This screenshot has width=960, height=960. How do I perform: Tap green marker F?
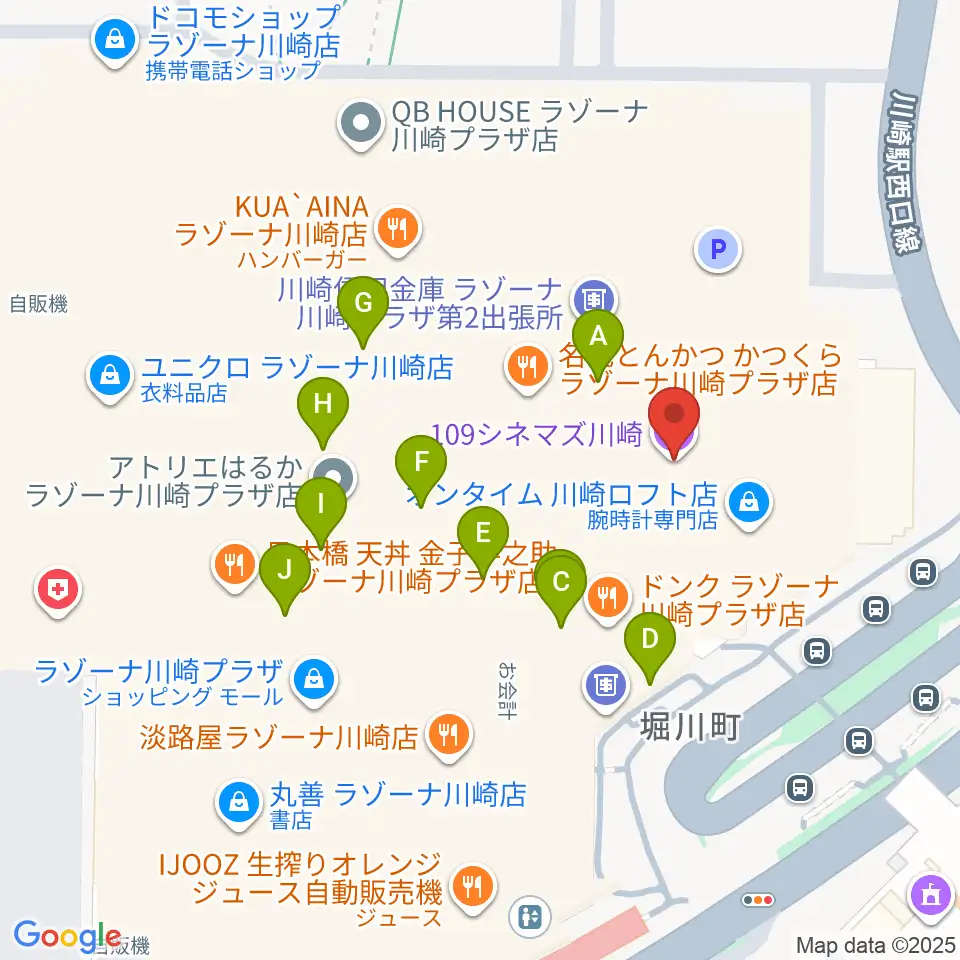(x=421, y=463)
